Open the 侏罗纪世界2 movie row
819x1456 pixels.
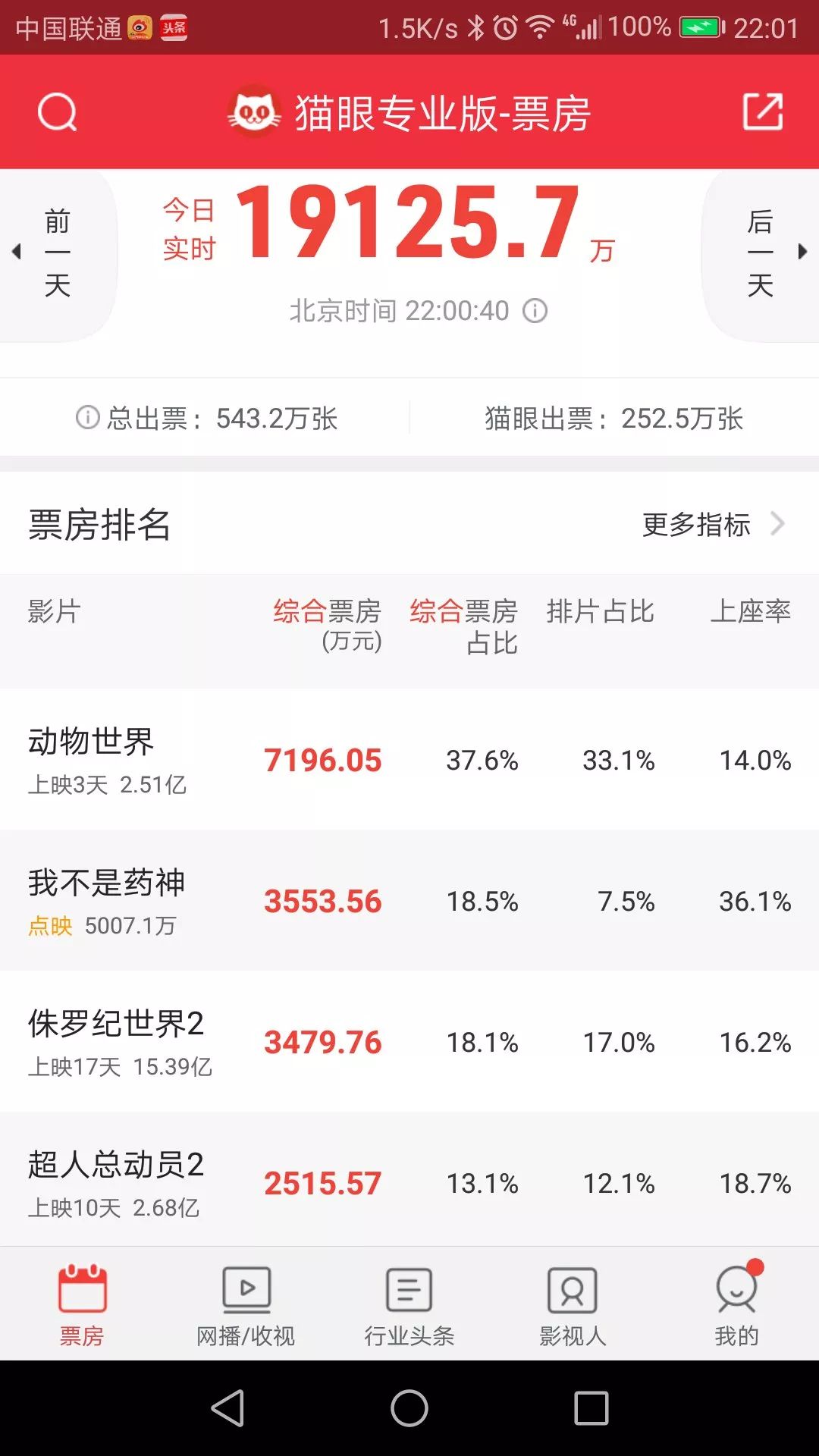pyautogui.click(x=409, y=1041)
